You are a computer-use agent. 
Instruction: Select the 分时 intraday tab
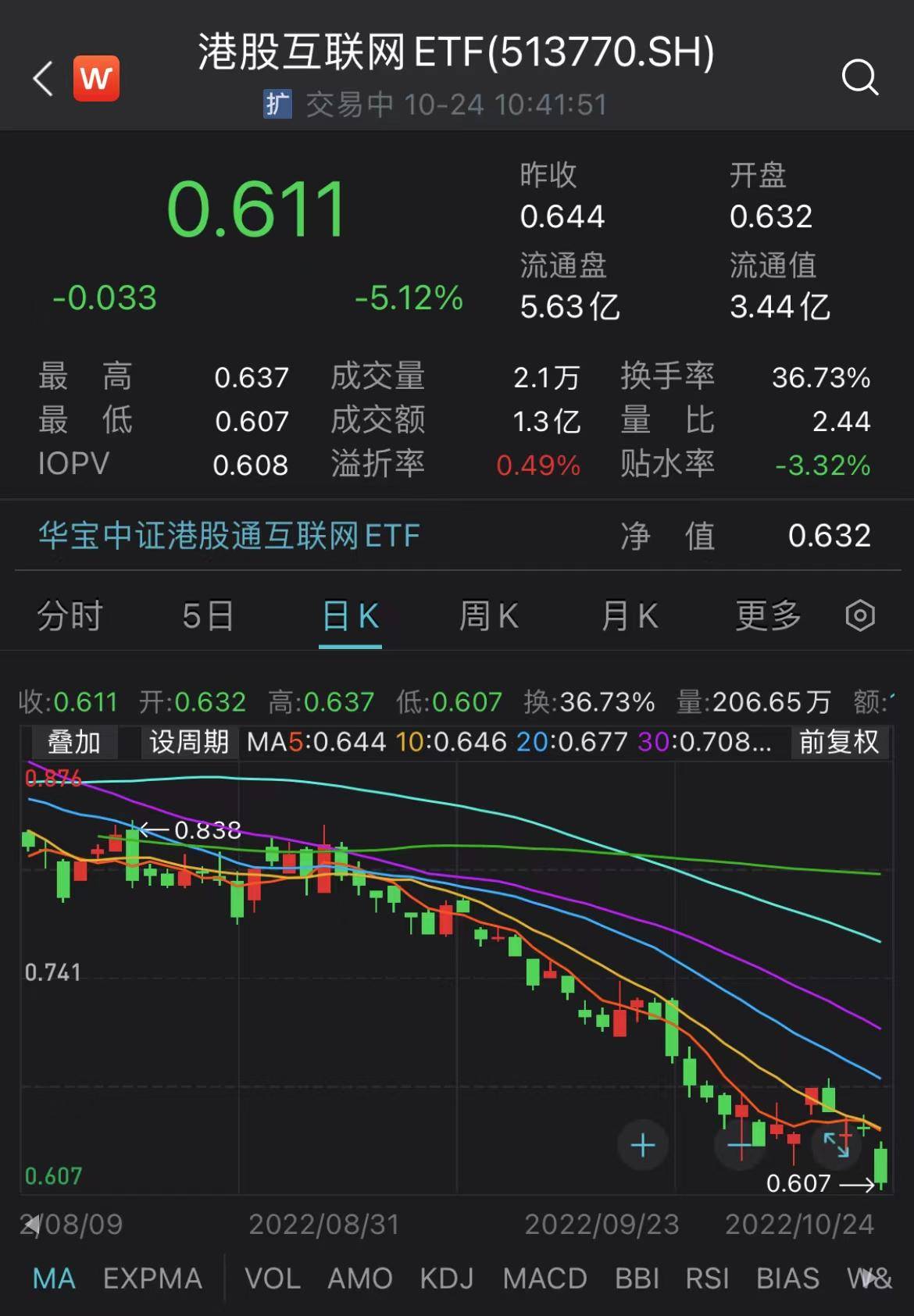(70, 616)
